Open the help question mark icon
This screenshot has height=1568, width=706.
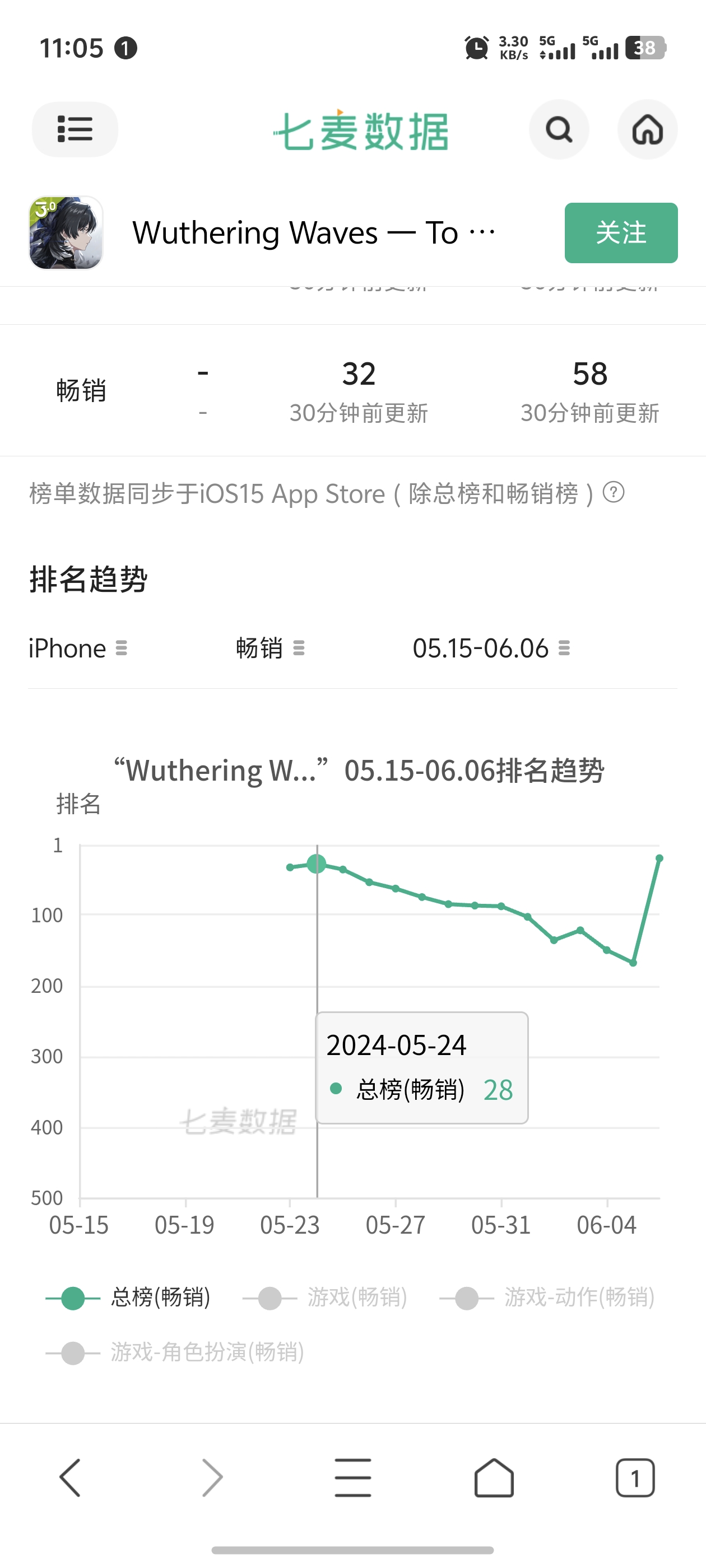(614, 492)
